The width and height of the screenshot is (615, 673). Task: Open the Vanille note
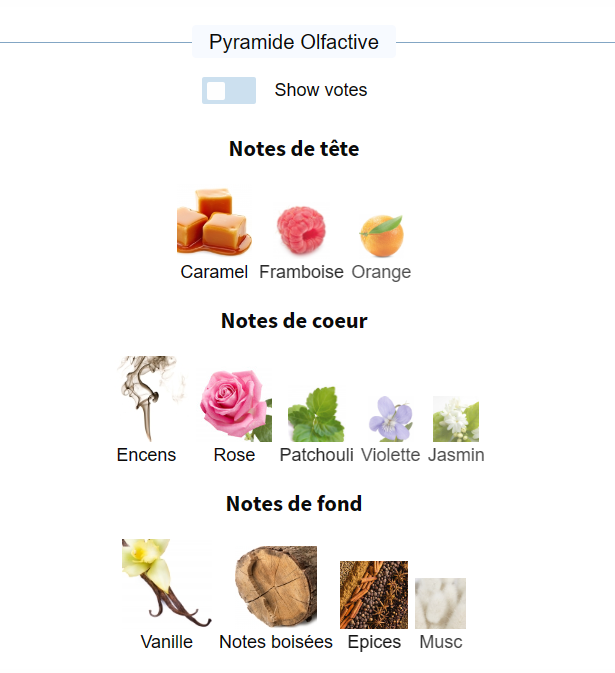click(167, 595)
